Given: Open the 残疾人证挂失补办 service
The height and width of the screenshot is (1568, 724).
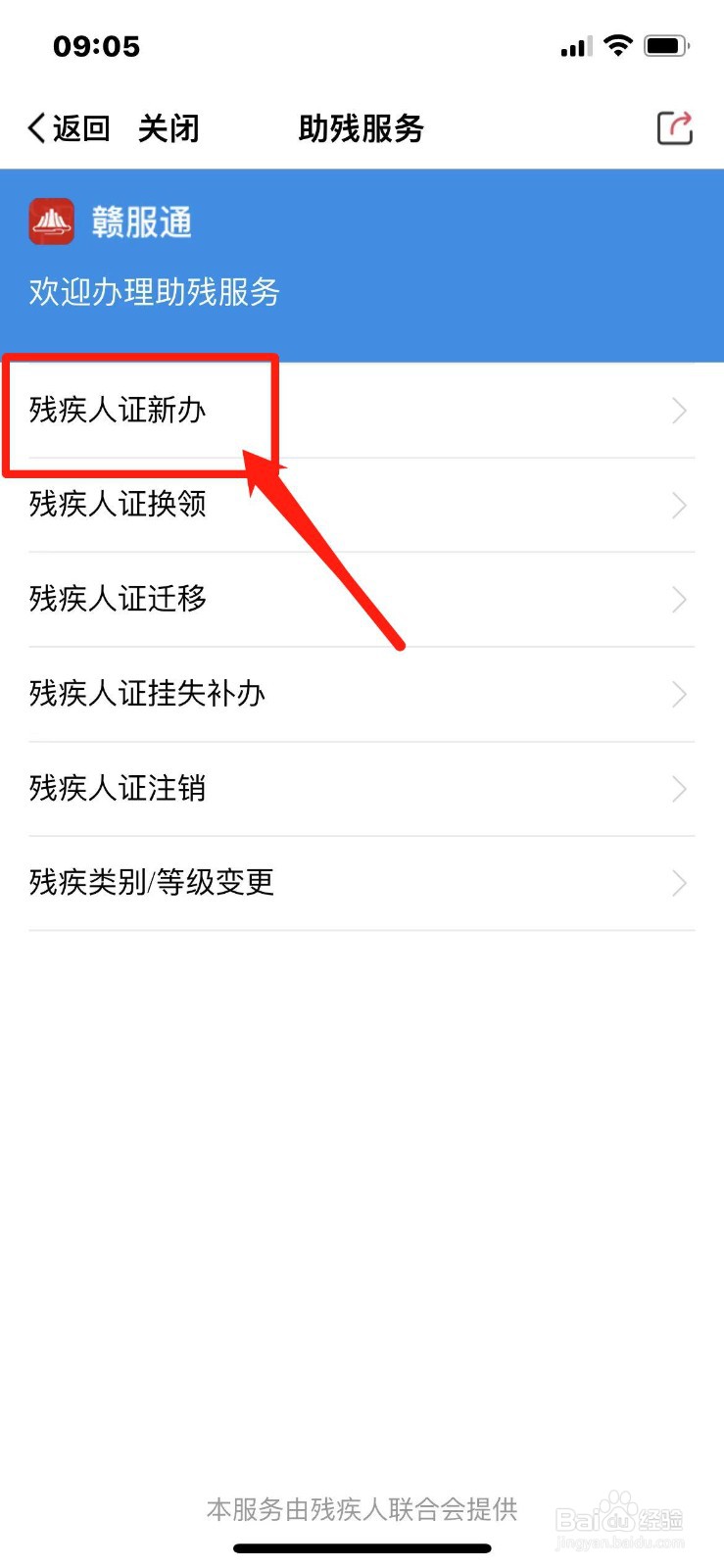Looking at the screenshot, I should (x=147, y=695).
